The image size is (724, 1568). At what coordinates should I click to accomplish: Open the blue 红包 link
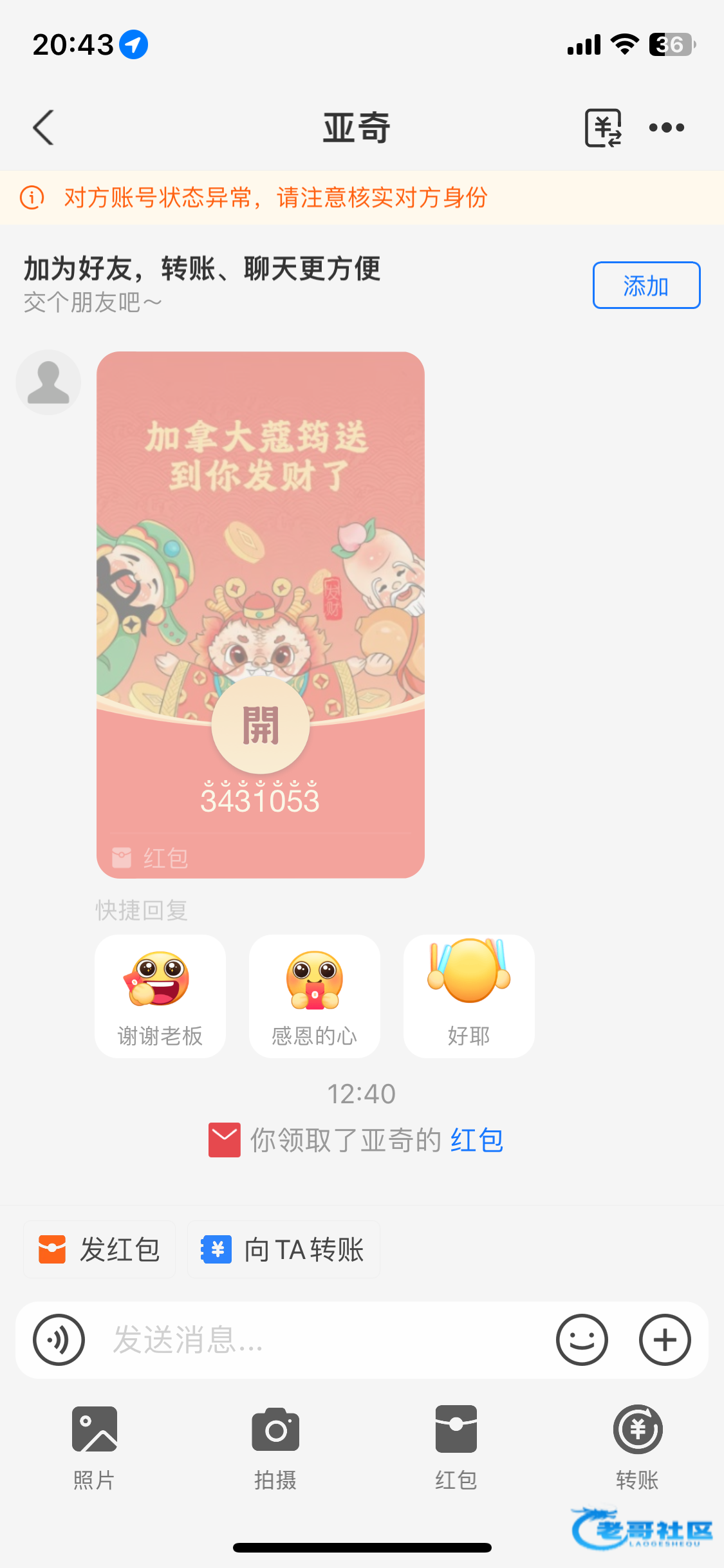click(476, 1140)
